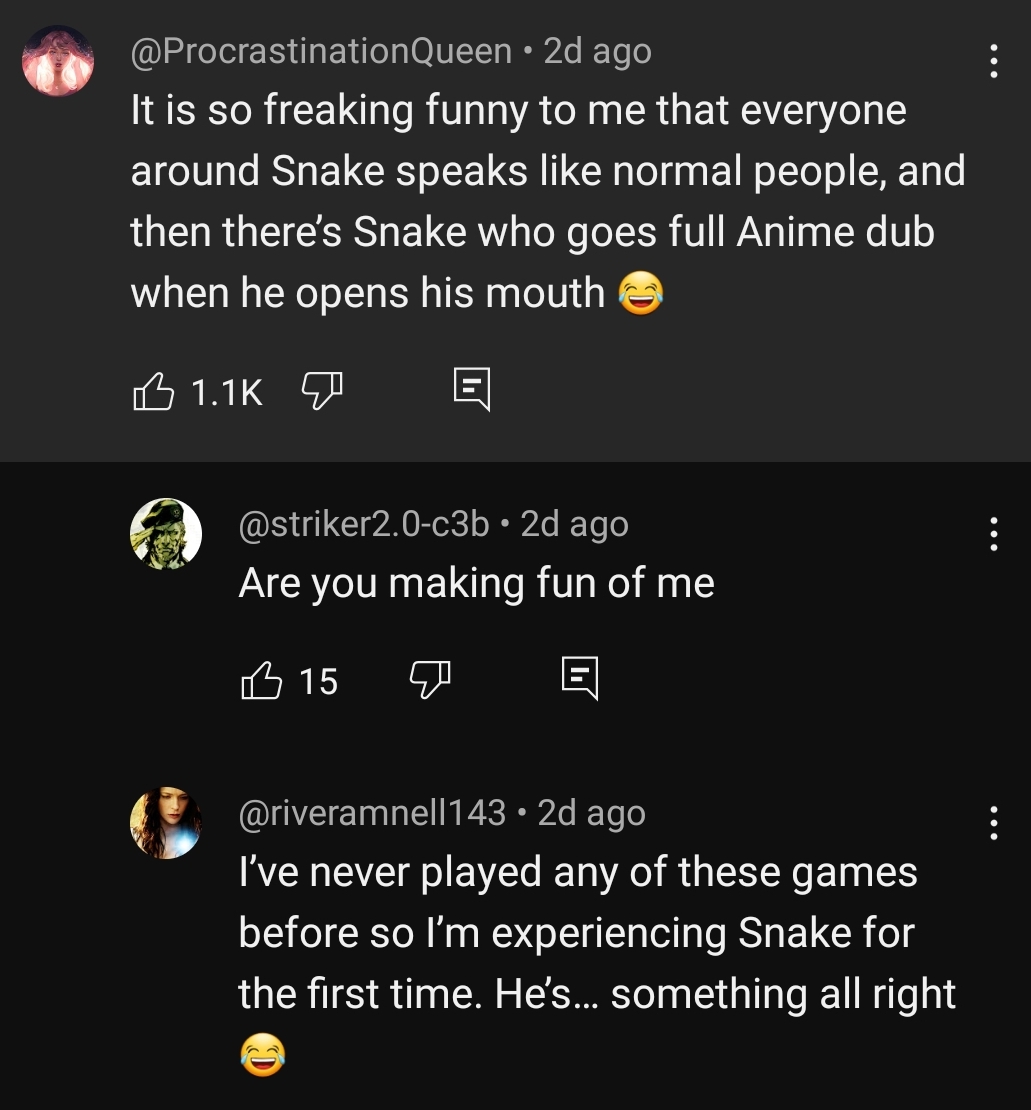This screenshot has height=1110, width=1031.
Task: Dislike ProcrastinationQueen's comment
Action: (x=322, y=391)
